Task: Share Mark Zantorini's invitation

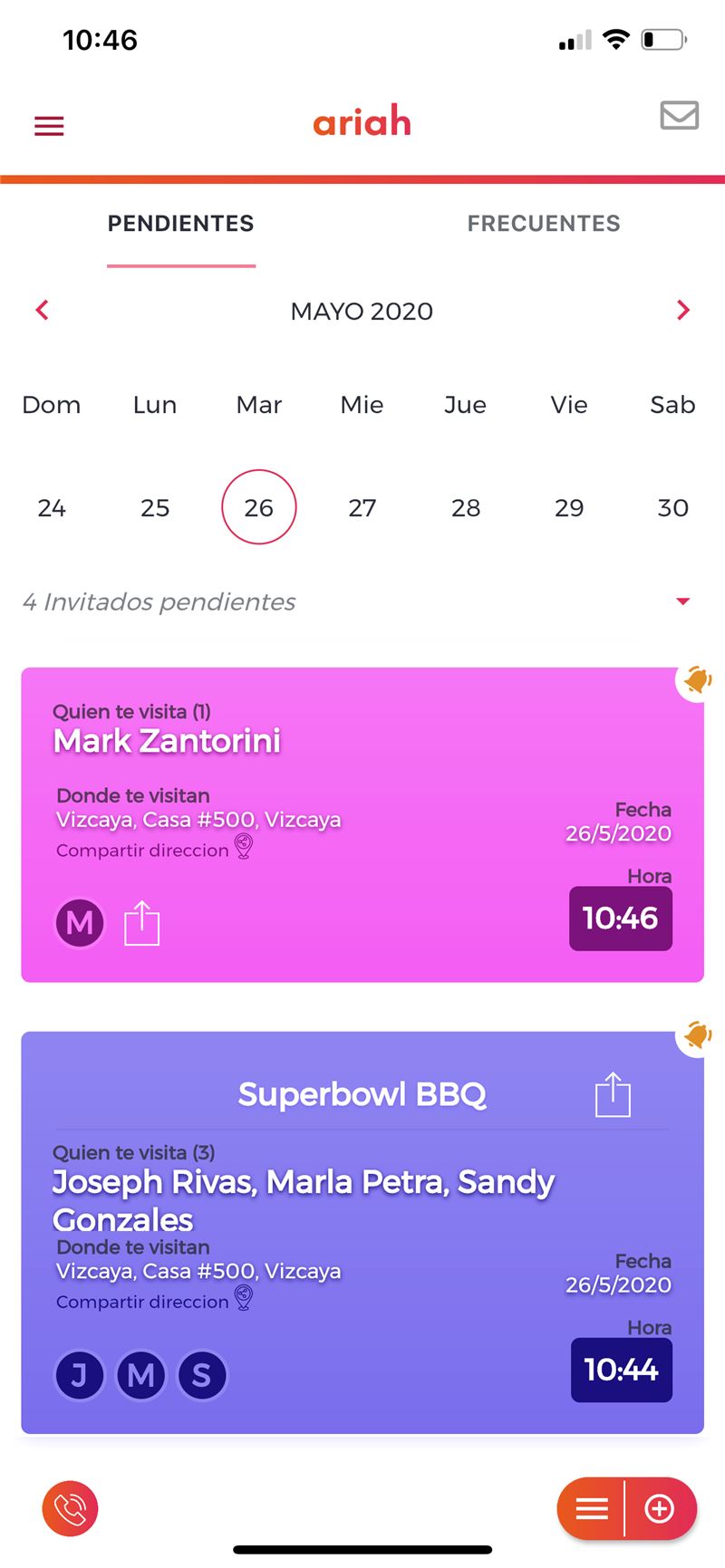Action: pos(141,923)
